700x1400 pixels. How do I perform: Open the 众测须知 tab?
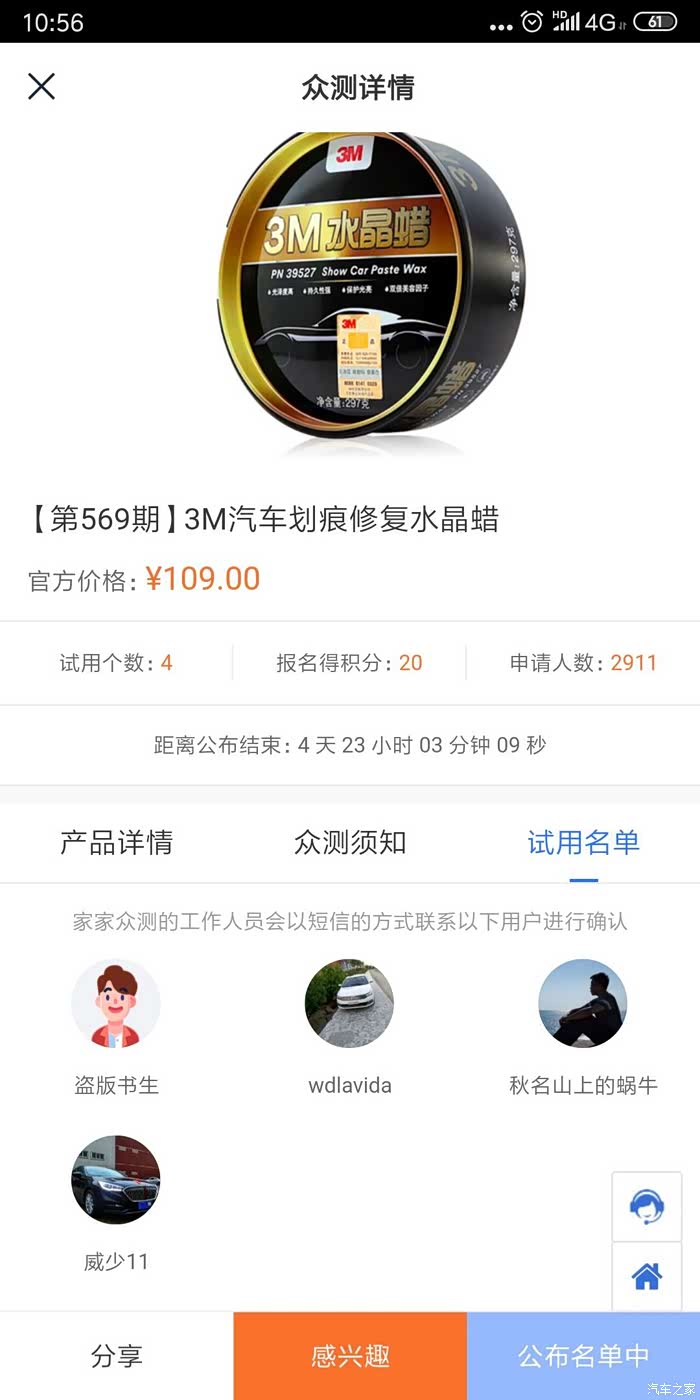(350, 843)
